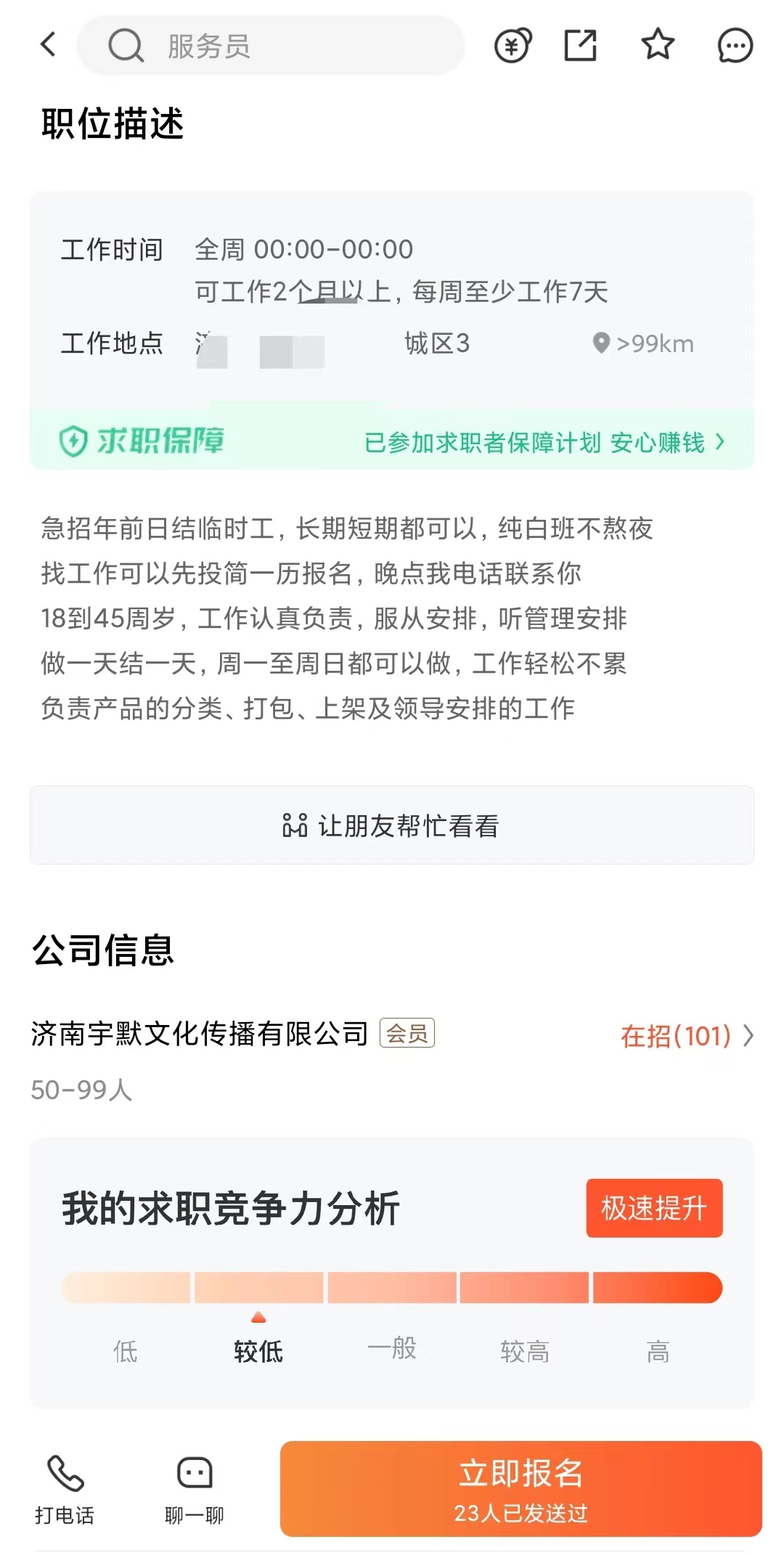Tap the back arrow at top left
This screenshot has width=784, height=1555.
point(48,45)
